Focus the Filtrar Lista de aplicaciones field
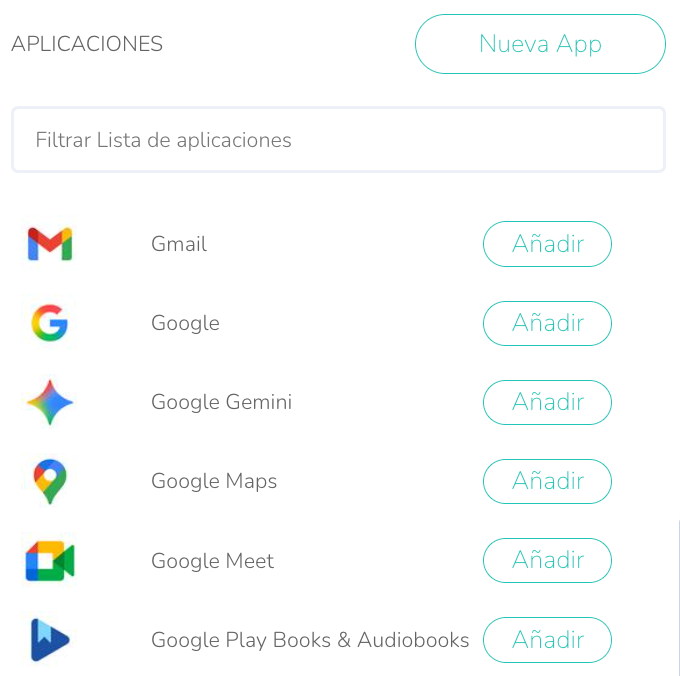 (x=338, y=140)
